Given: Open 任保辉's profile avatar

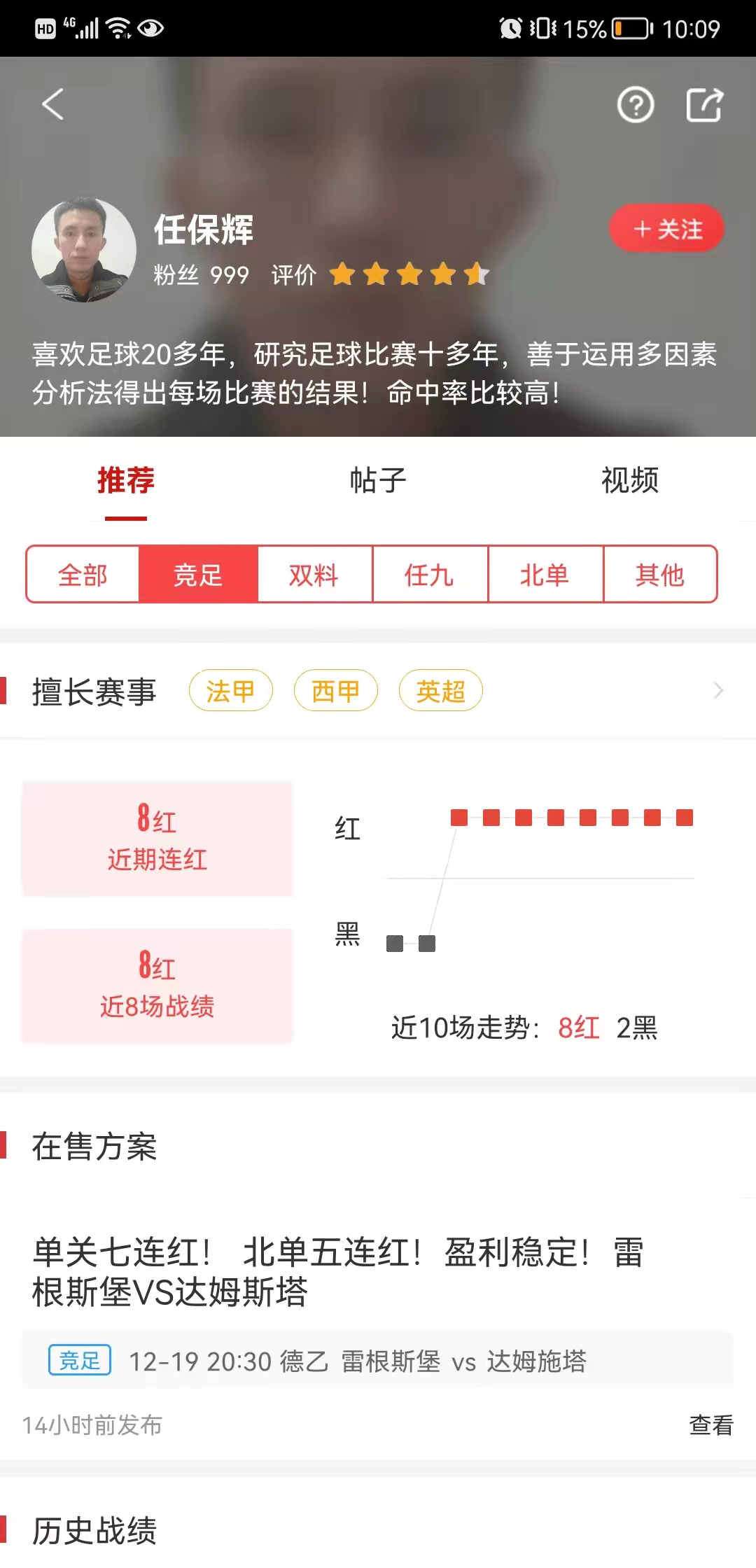Looking at the screenshot, I should pos(84,250).
